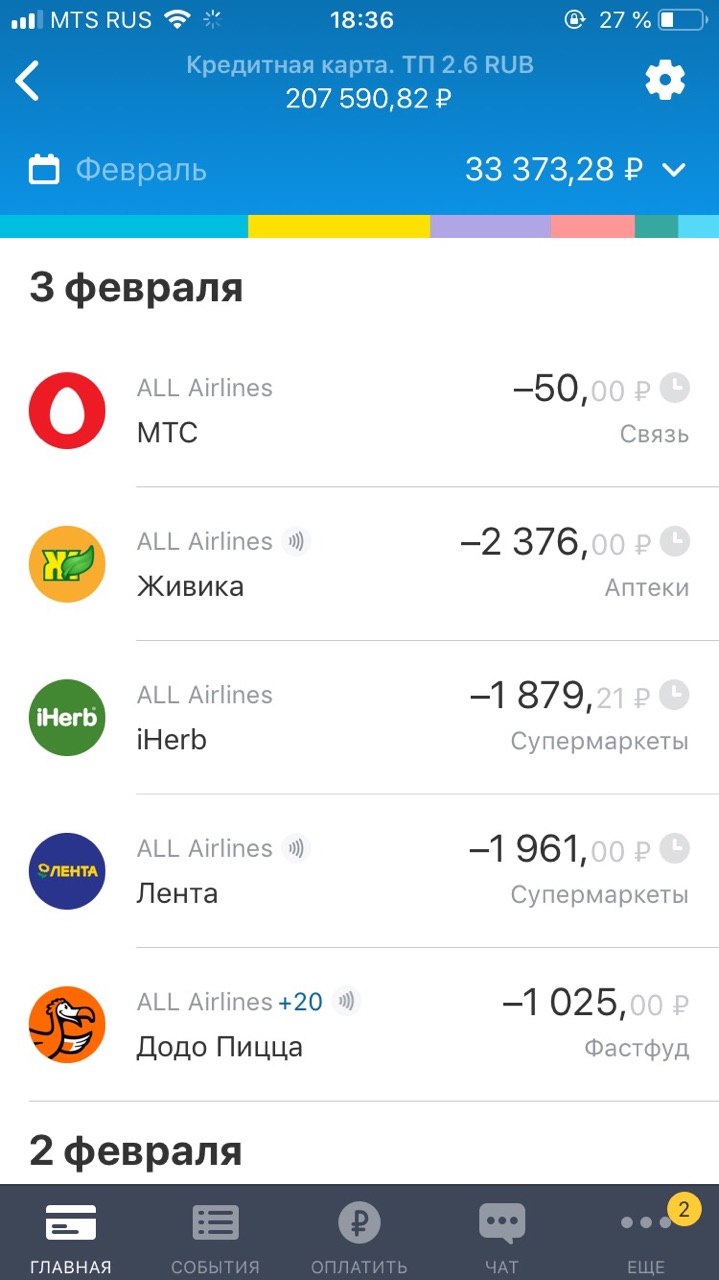This screenshot has height=1280, width=719.
Task: Open the Живика pharmacy transaction
Action: click(x=359, y=564)
